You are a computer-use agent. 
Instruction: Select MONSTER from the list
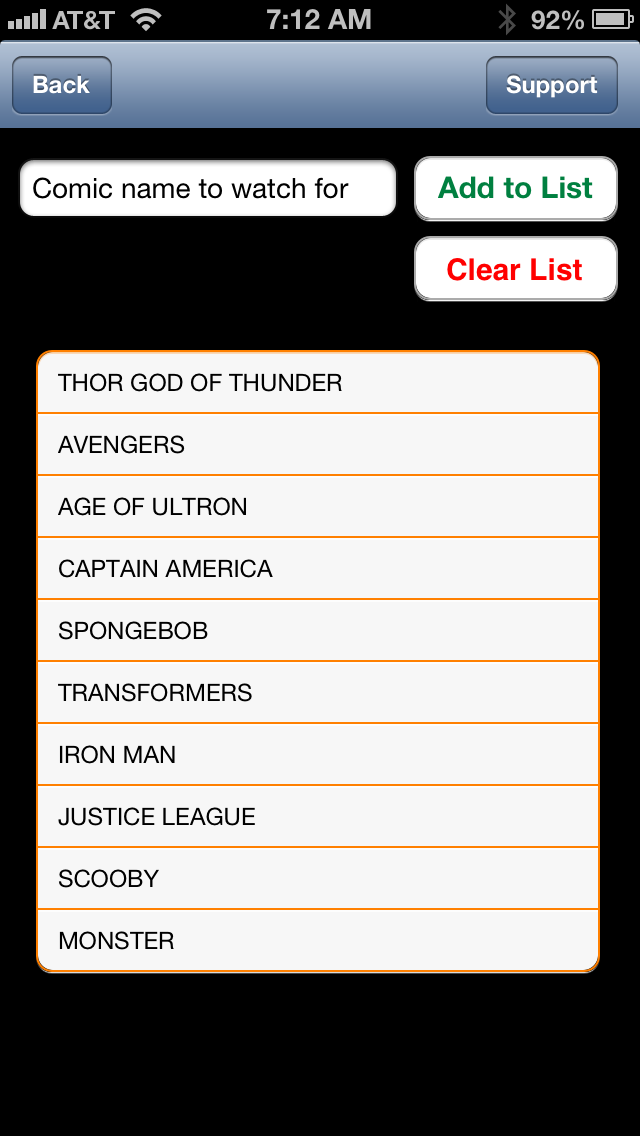pyautogui.click(x=318, y=940)
